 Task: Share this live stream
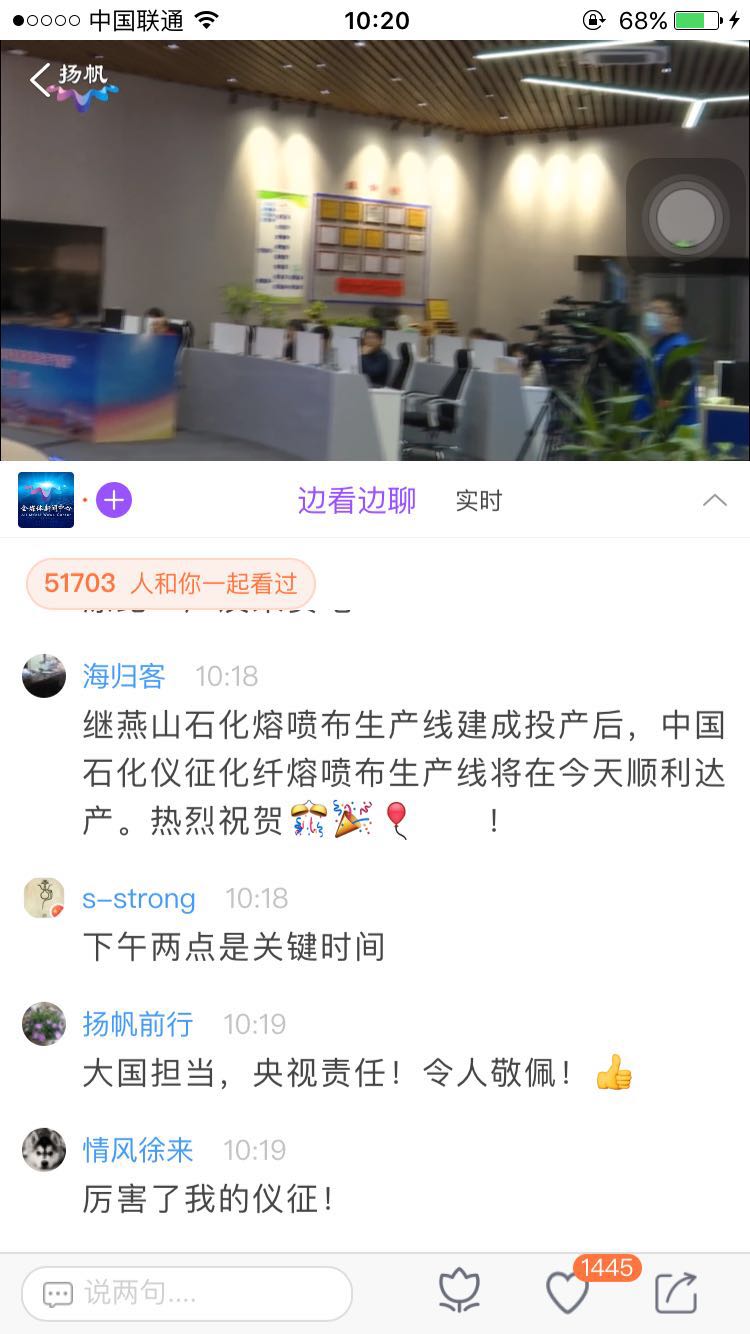tap(676, 1293)
